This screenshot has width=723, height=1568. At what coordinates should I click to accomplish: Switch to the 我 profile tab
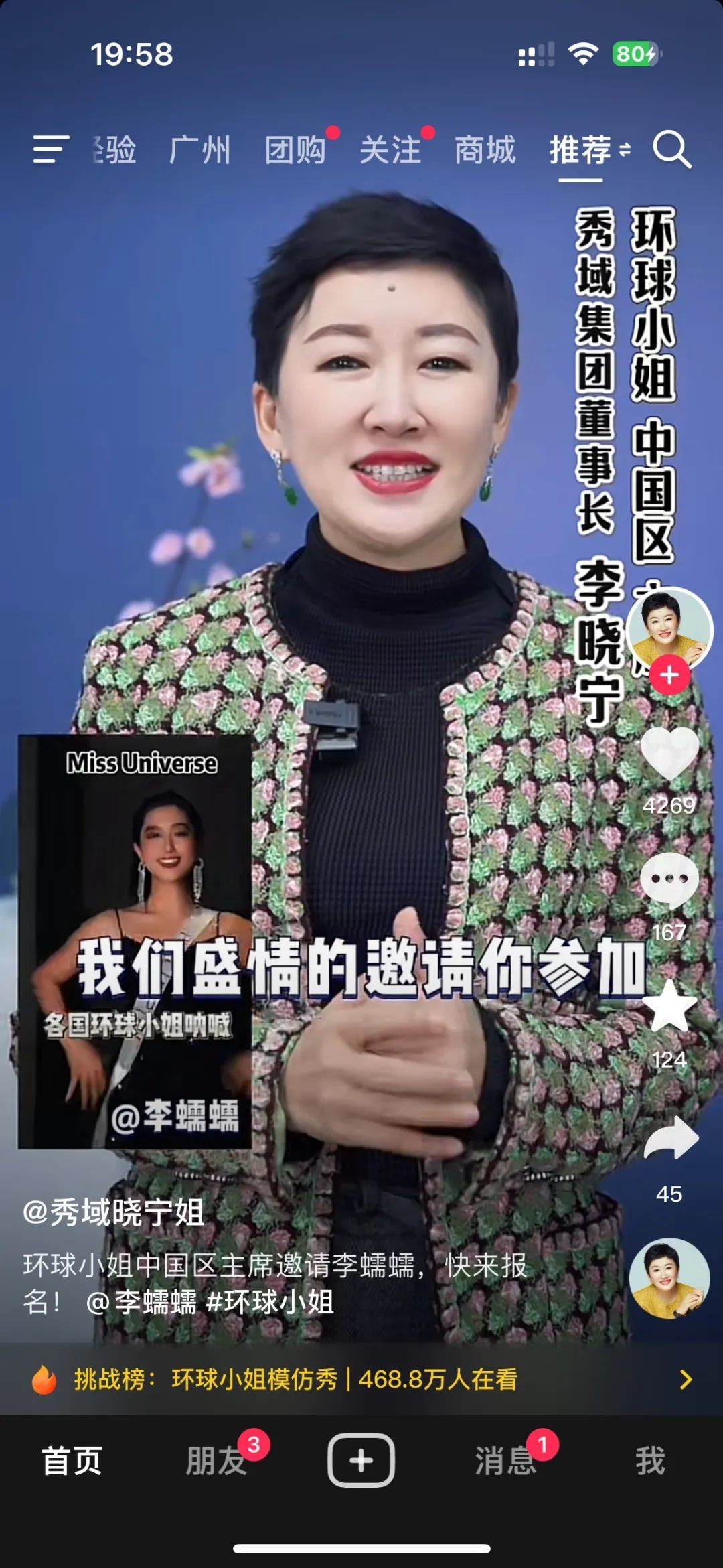[x=650, y=1460]
